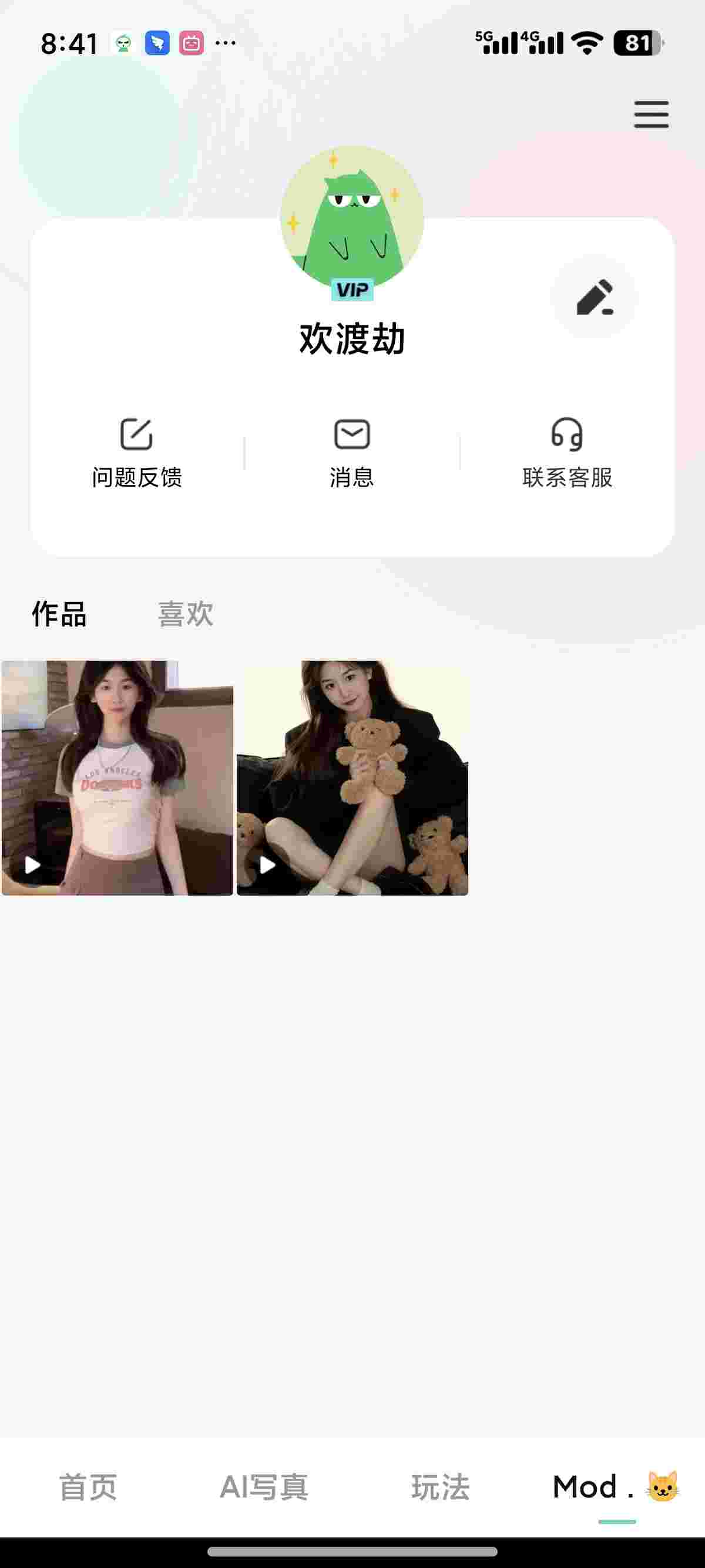Edit profile with the pencil icon

[594, 298]
